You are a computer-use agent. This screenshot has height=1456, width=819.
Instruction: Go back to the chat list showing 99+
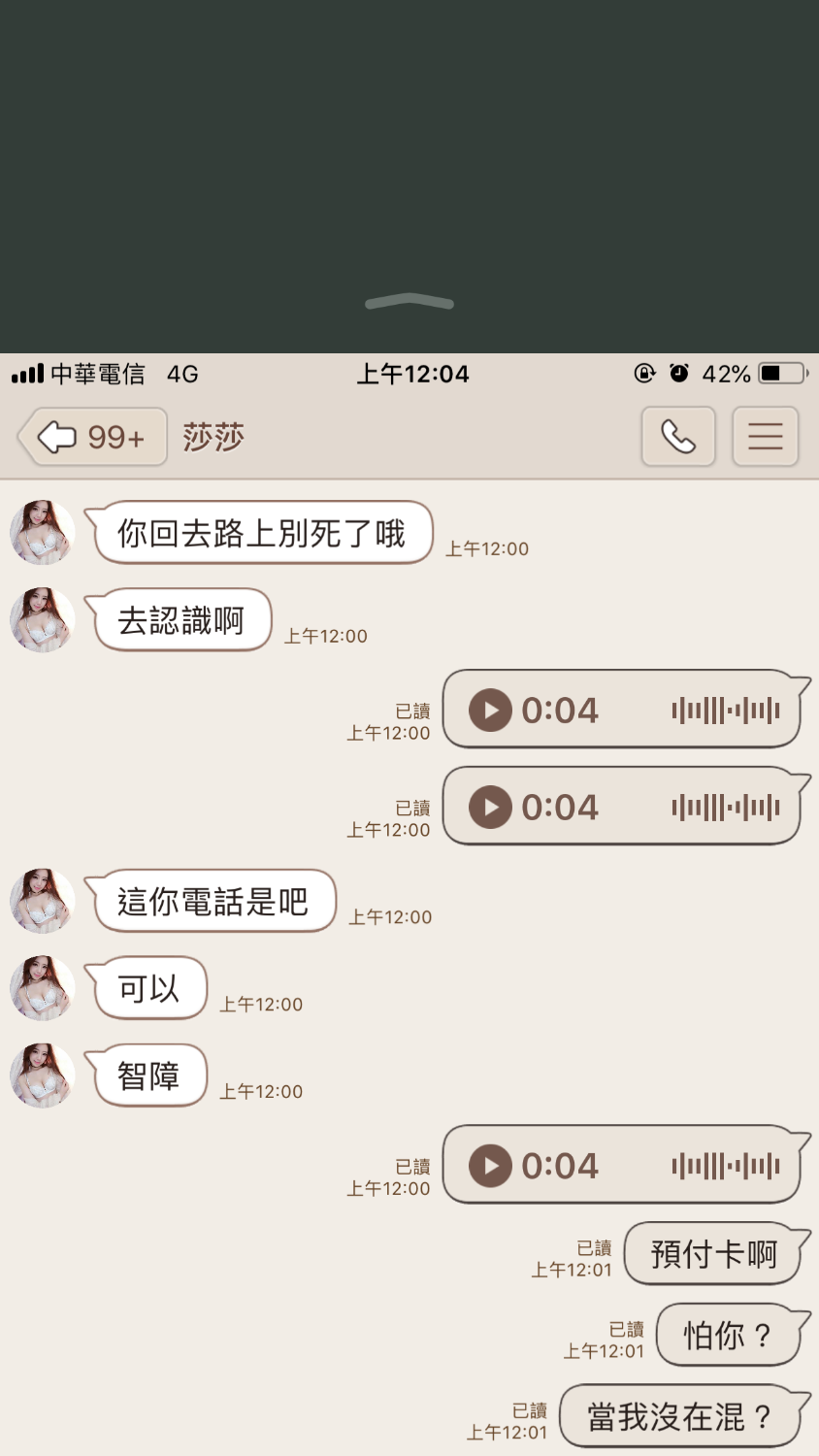[93, 437]
